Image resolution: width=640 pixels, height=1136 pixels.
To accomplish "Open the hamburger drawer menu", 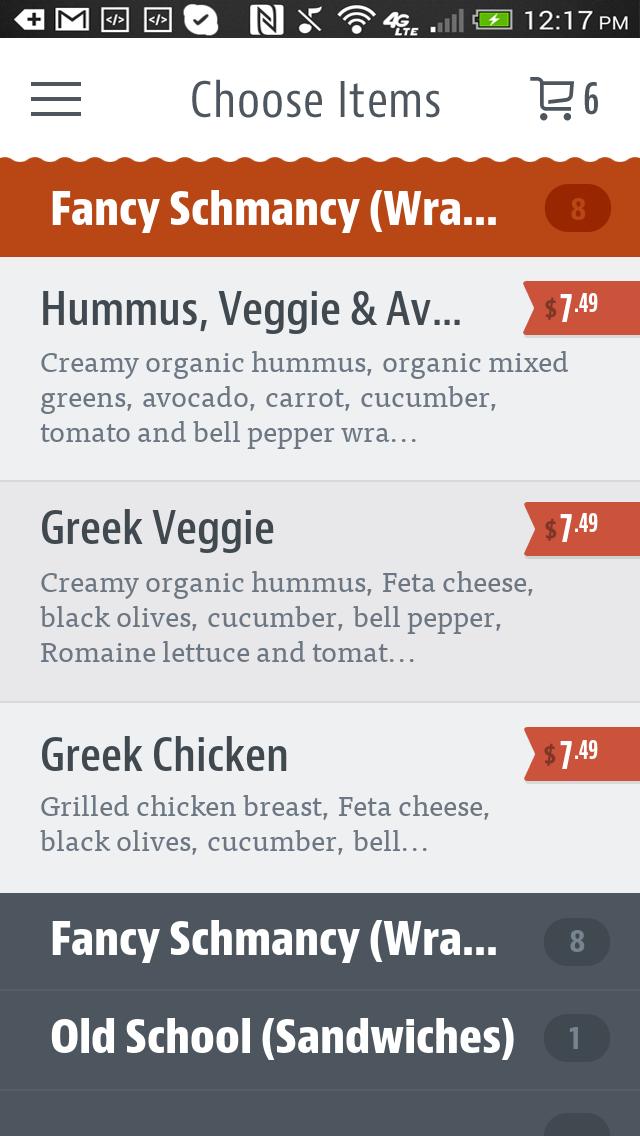I will pos(56,99).
